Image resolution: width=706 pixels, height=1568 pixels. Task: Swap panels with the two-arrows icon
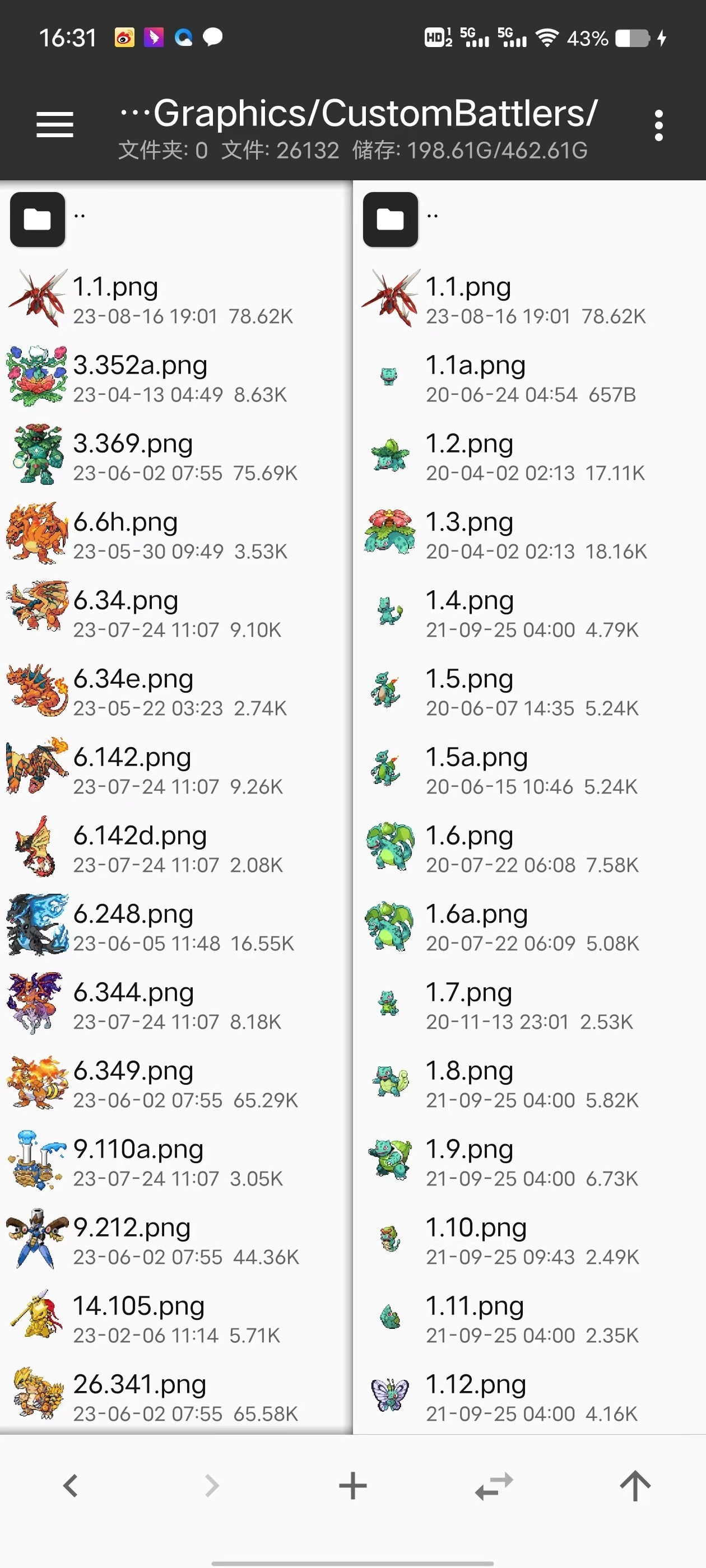click(x=494, y=1485)
